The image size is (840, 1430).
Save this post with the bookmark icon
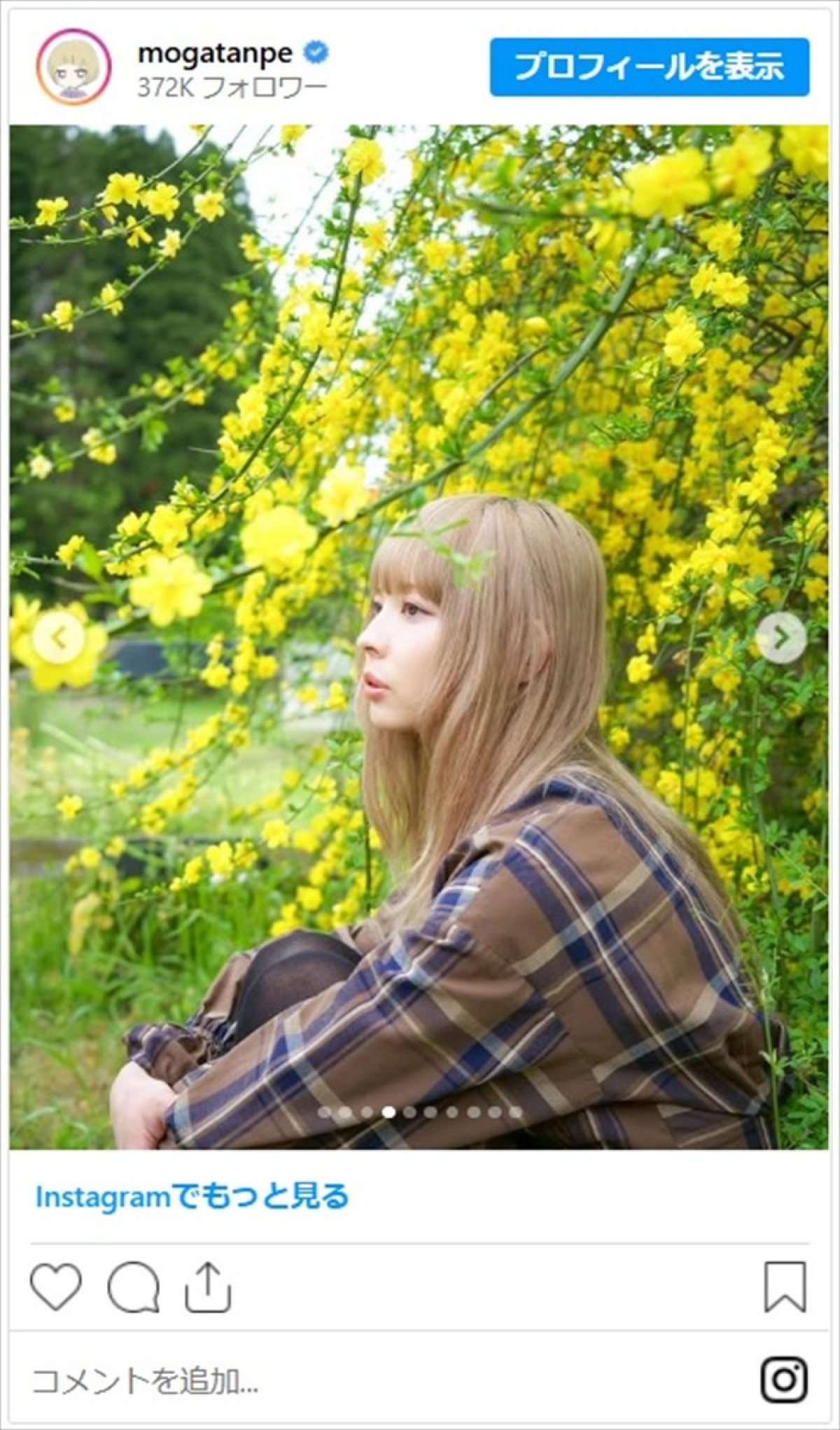pyautogui.click(x=785, y=1287)
